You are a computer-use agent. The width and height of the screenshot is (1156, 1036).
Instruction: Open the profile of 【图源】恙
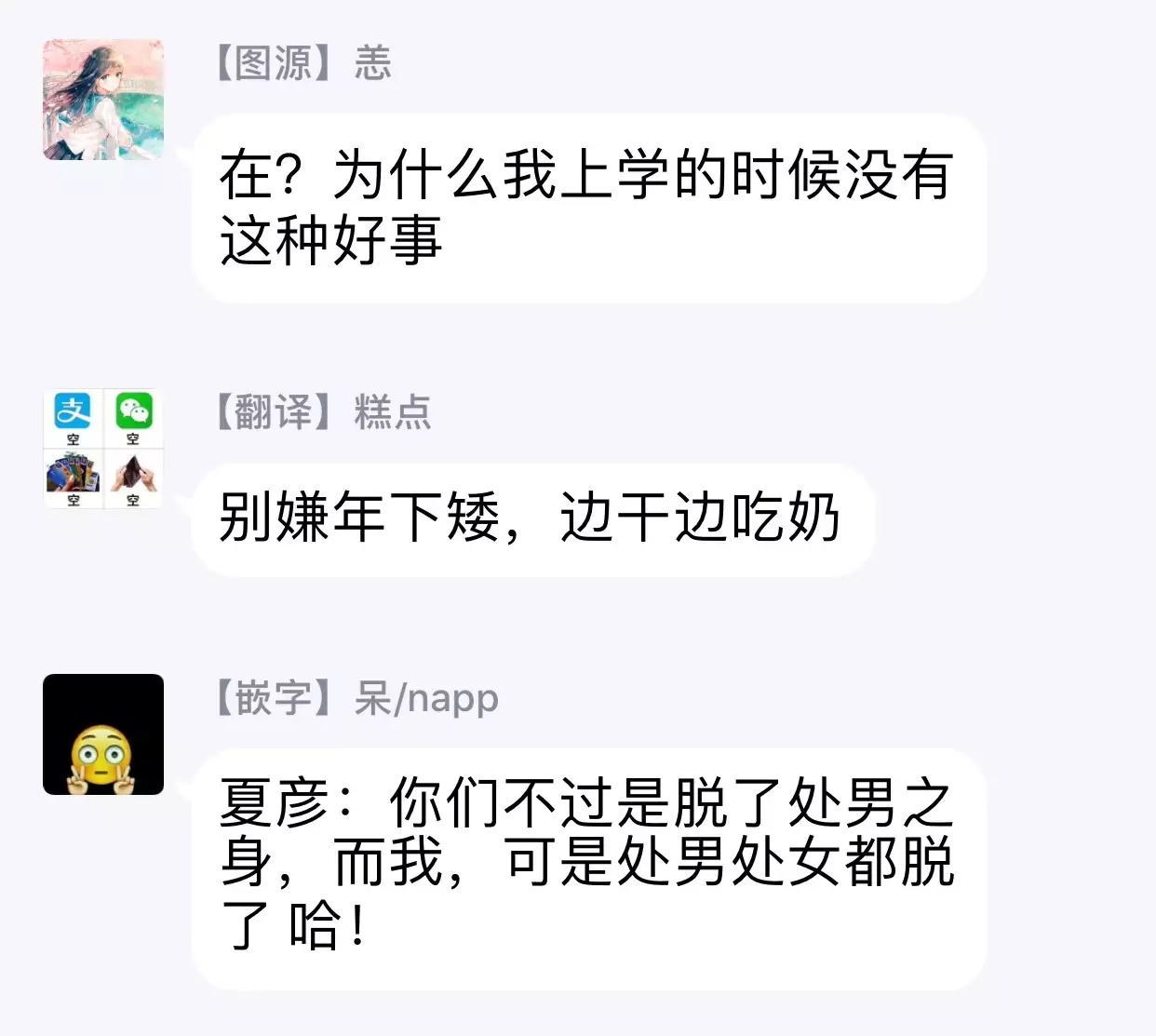coord(103,100)
